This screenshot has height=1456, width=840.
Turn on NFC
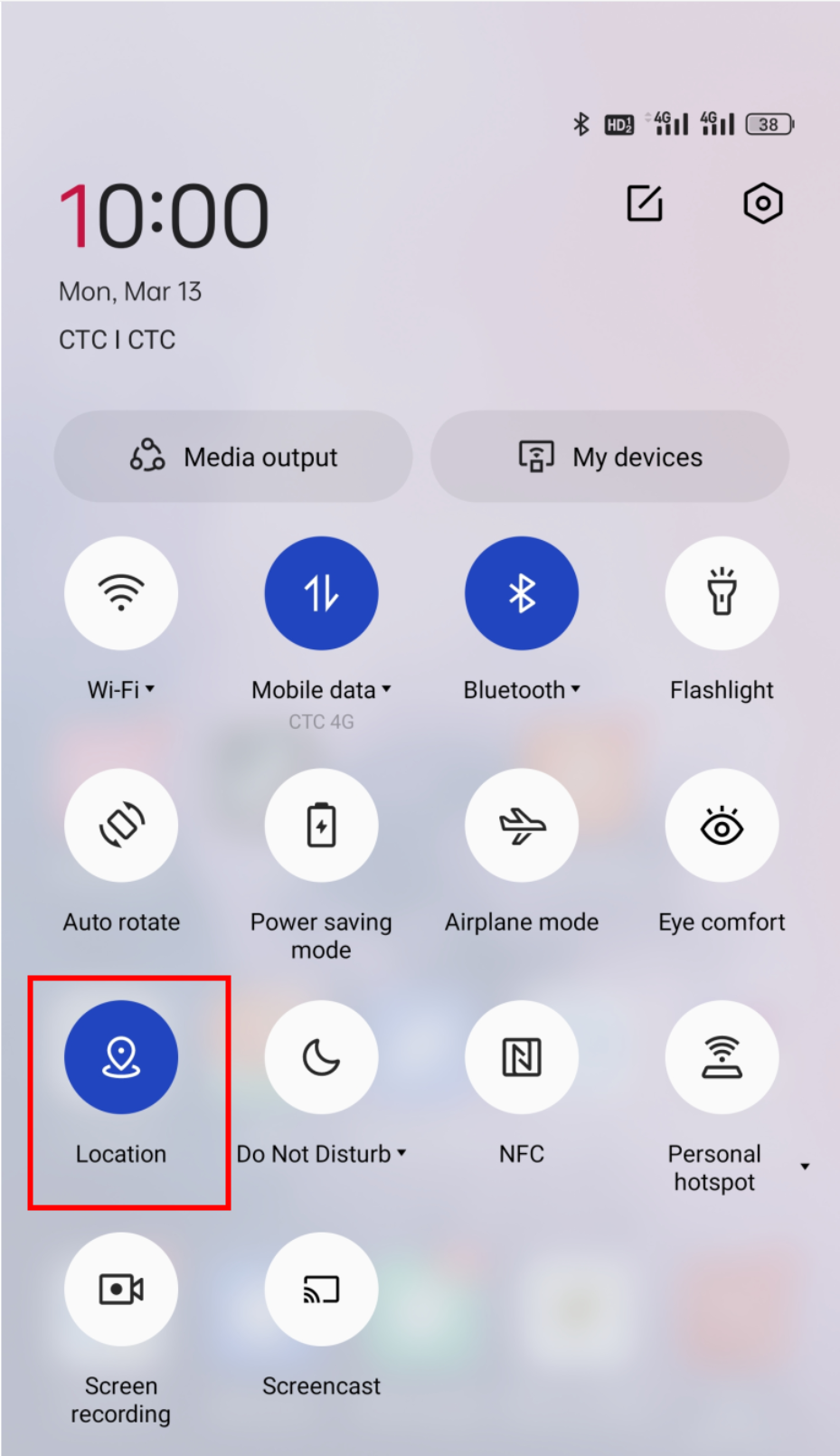(x=522, y=1057)
